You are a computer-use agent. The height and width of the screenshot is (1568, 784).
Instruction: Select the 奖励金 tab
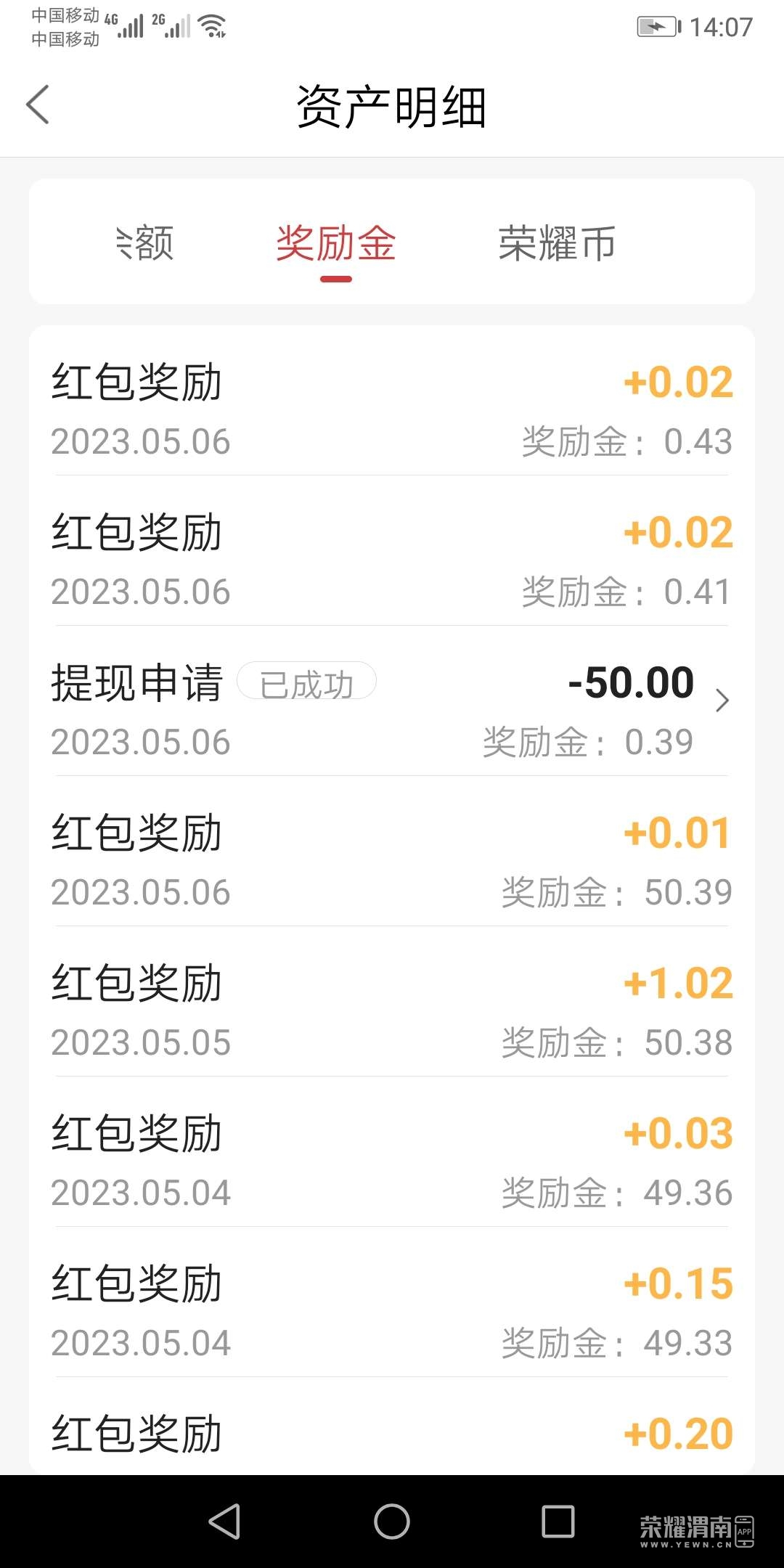pyautogui.click(x=336, y=242)
